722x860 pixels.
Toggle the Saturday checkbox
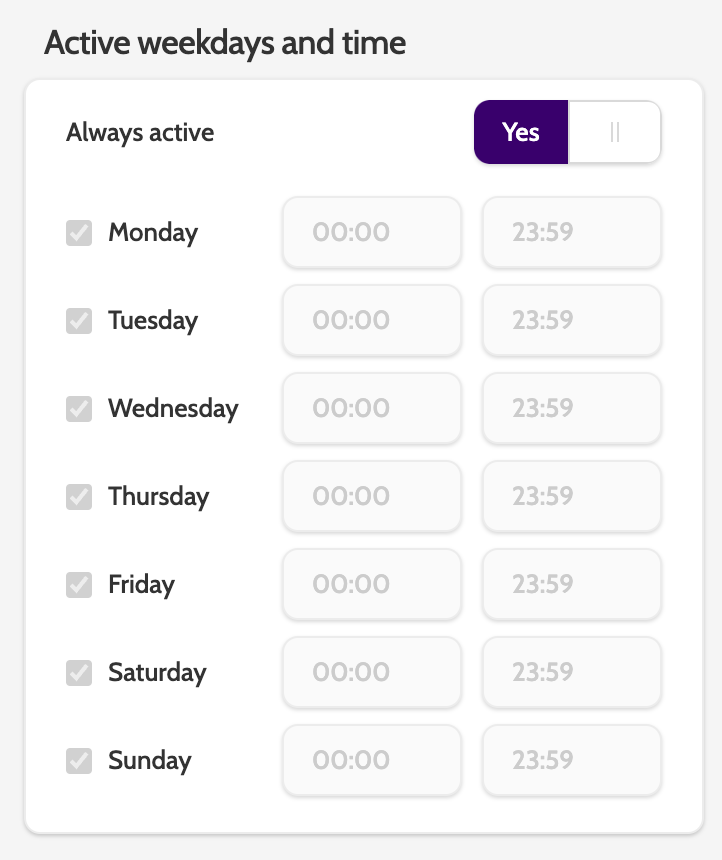point(79,673)
